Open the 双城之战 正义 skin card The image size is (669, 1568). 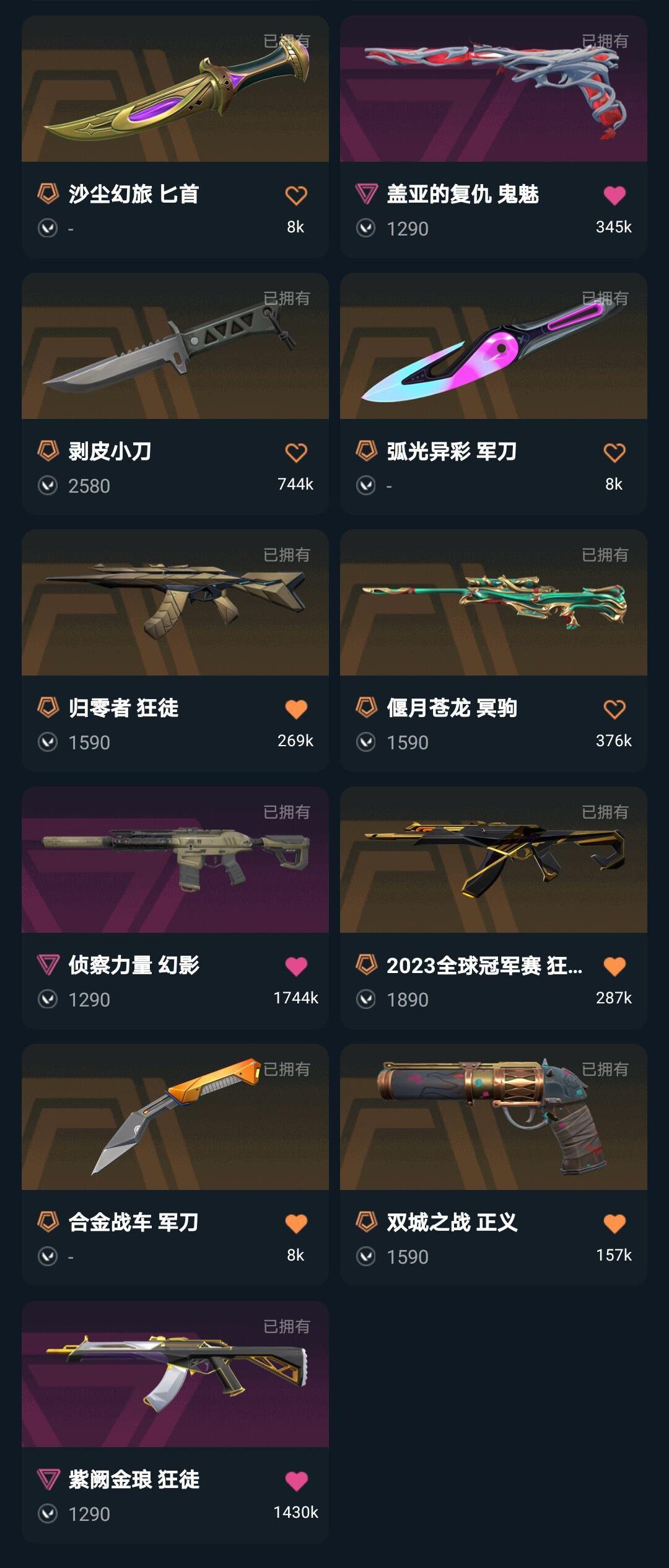tap(493, 1117)
